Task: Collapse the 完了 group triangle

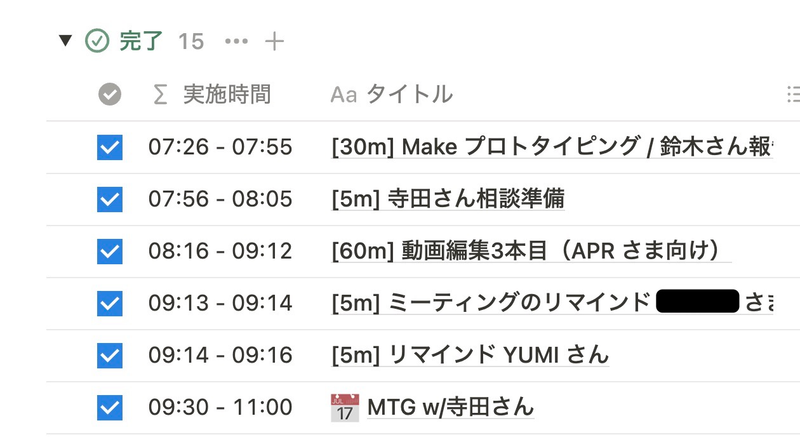Action: tap(66, 41)
